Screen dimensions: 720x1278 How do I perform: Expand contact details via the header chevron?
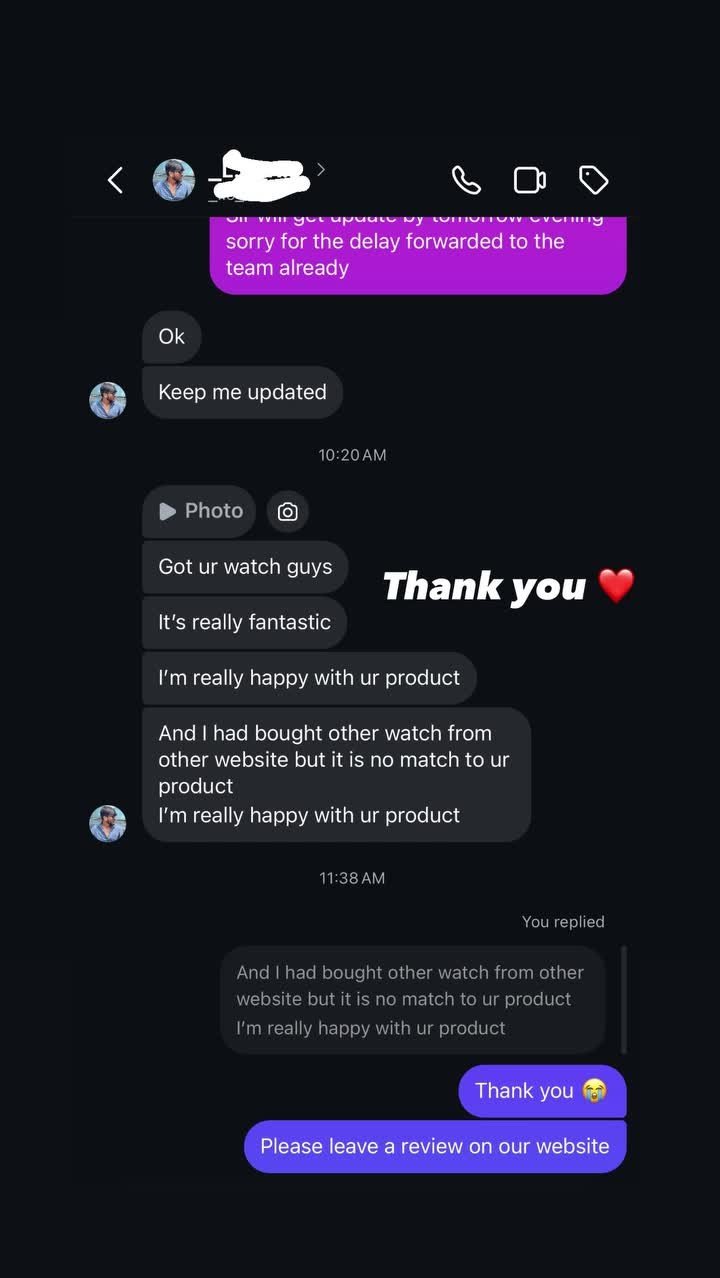click(321, 170)
